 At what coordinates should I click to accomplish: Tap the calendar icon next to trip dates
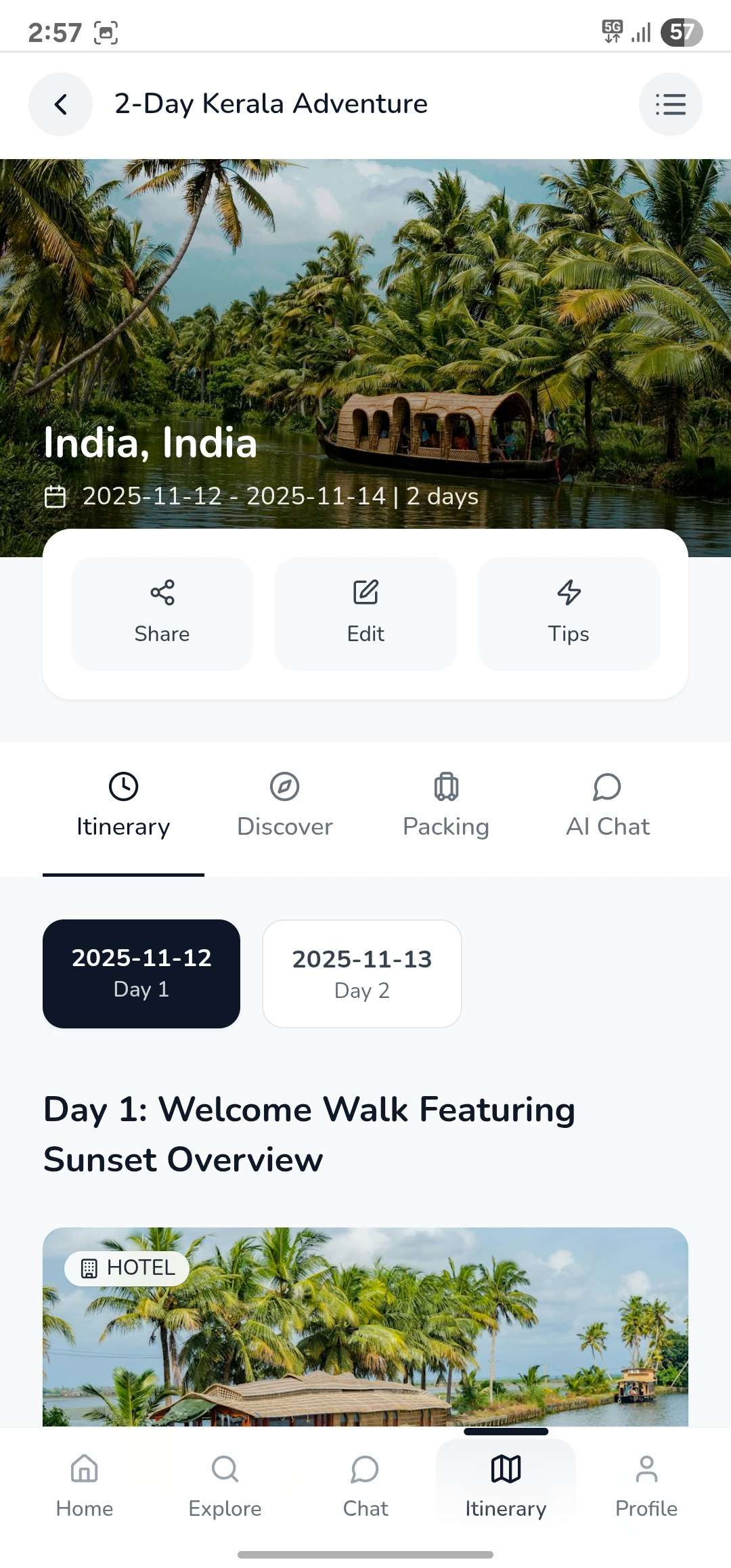pyautogui.click(x=56, y=496)
